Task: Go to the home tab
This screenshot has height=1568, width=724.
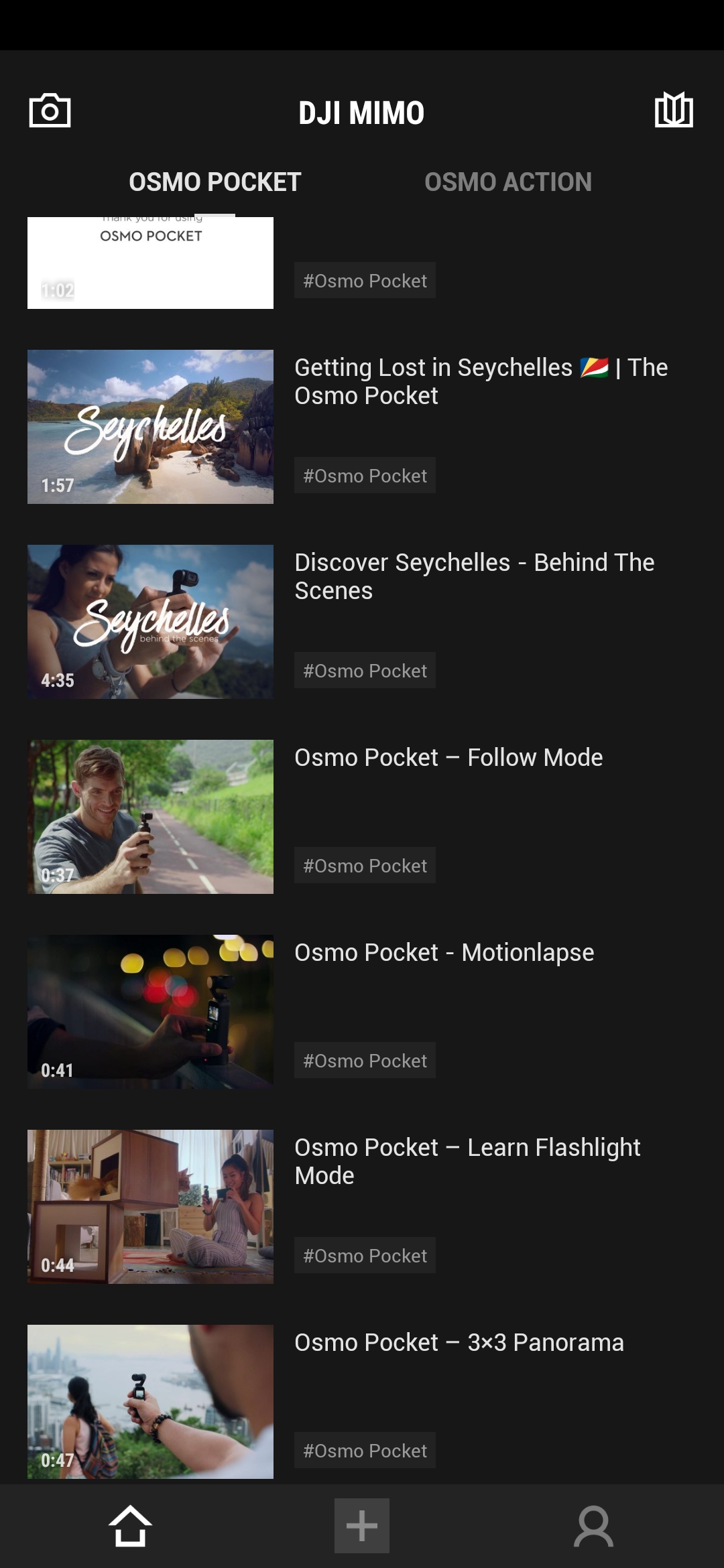Action: 130,1526
